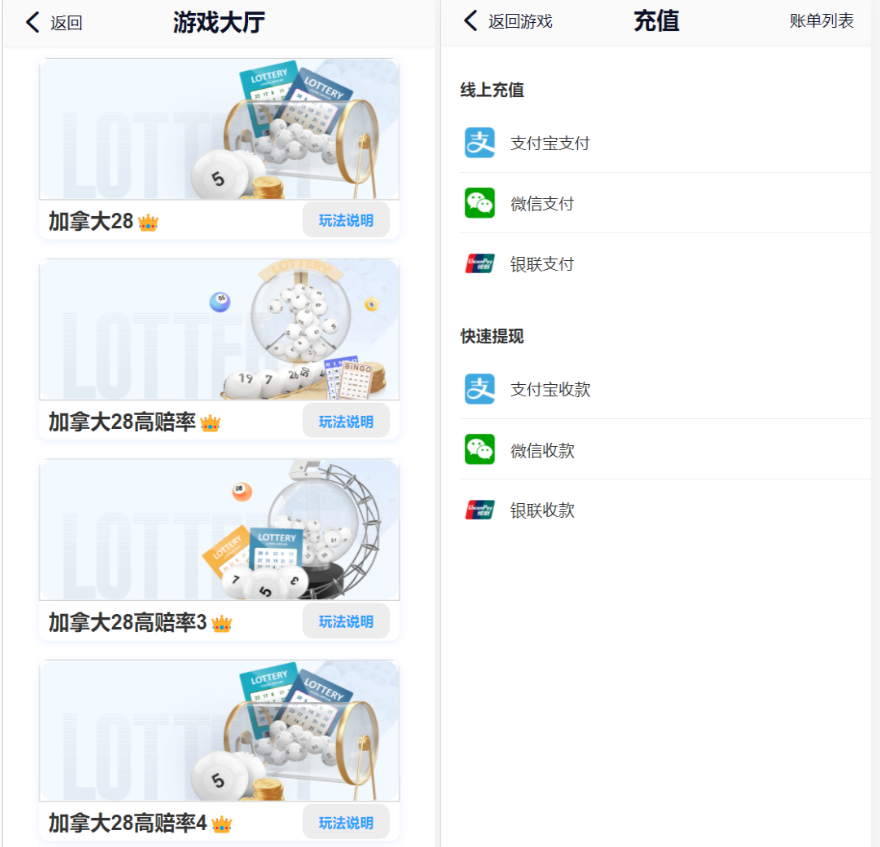Choose 支付宝收款 for withdrawal
The image size is (880, 847).
[x=549, y=389]
